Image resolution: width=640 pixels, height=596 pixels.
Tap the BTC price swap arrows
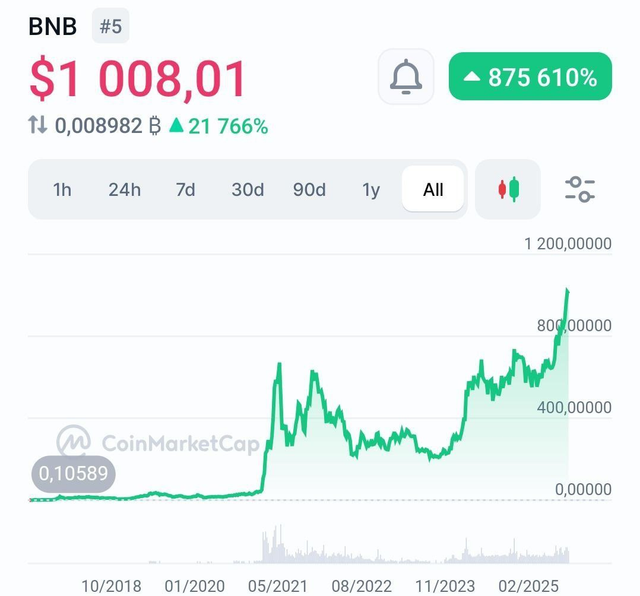38,126
